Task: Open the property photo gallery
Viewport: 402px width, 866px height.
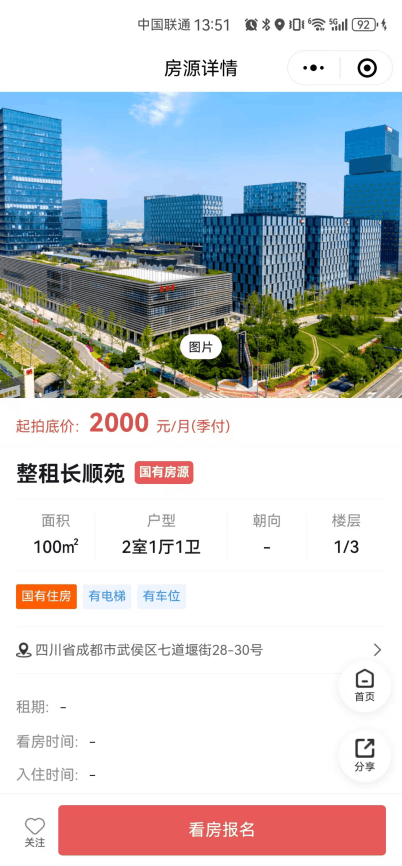Action: [201, 245]
